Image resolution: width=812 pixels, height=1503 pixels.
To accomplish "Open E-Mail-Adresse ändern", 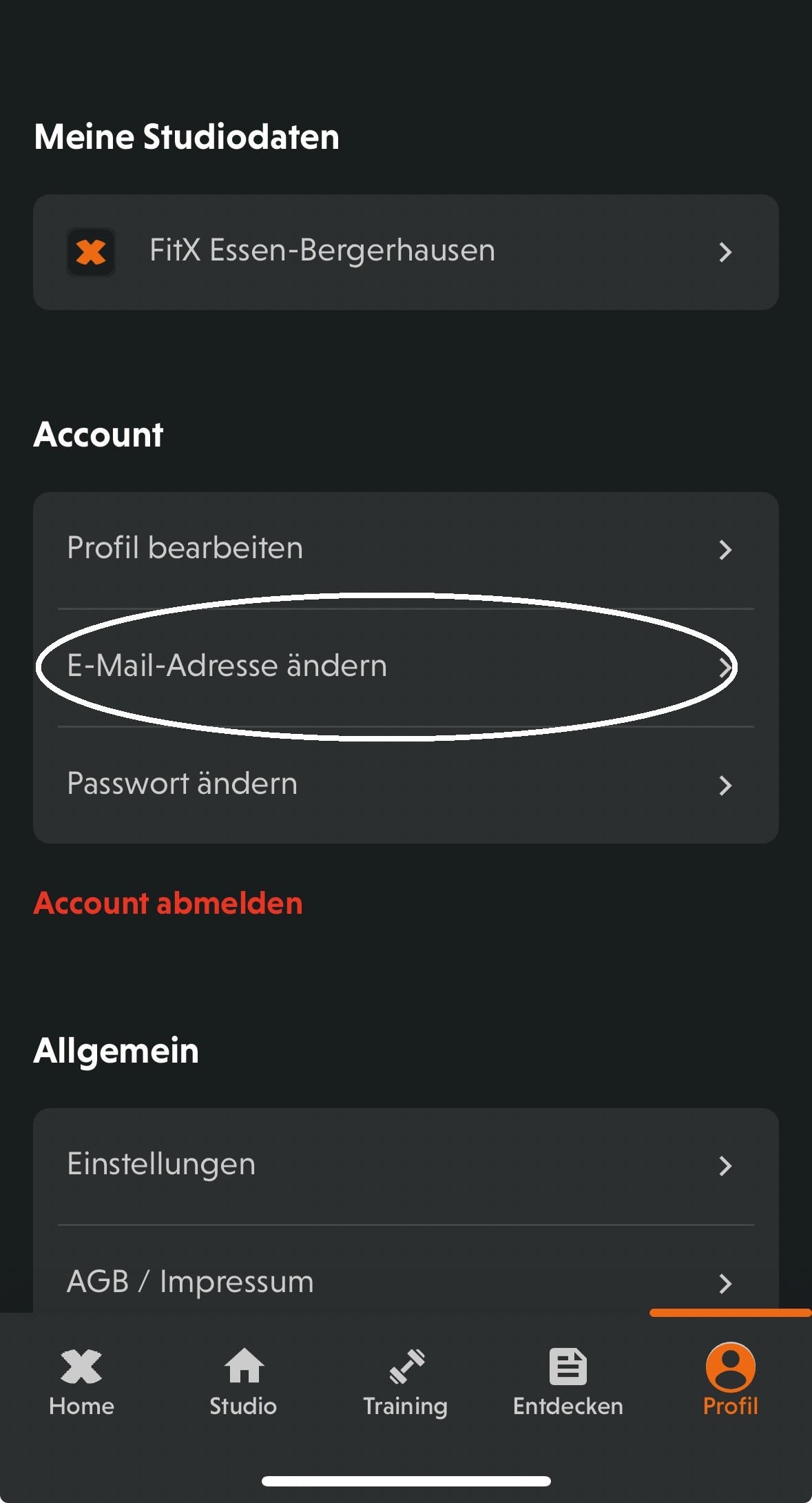I will 406,666.
